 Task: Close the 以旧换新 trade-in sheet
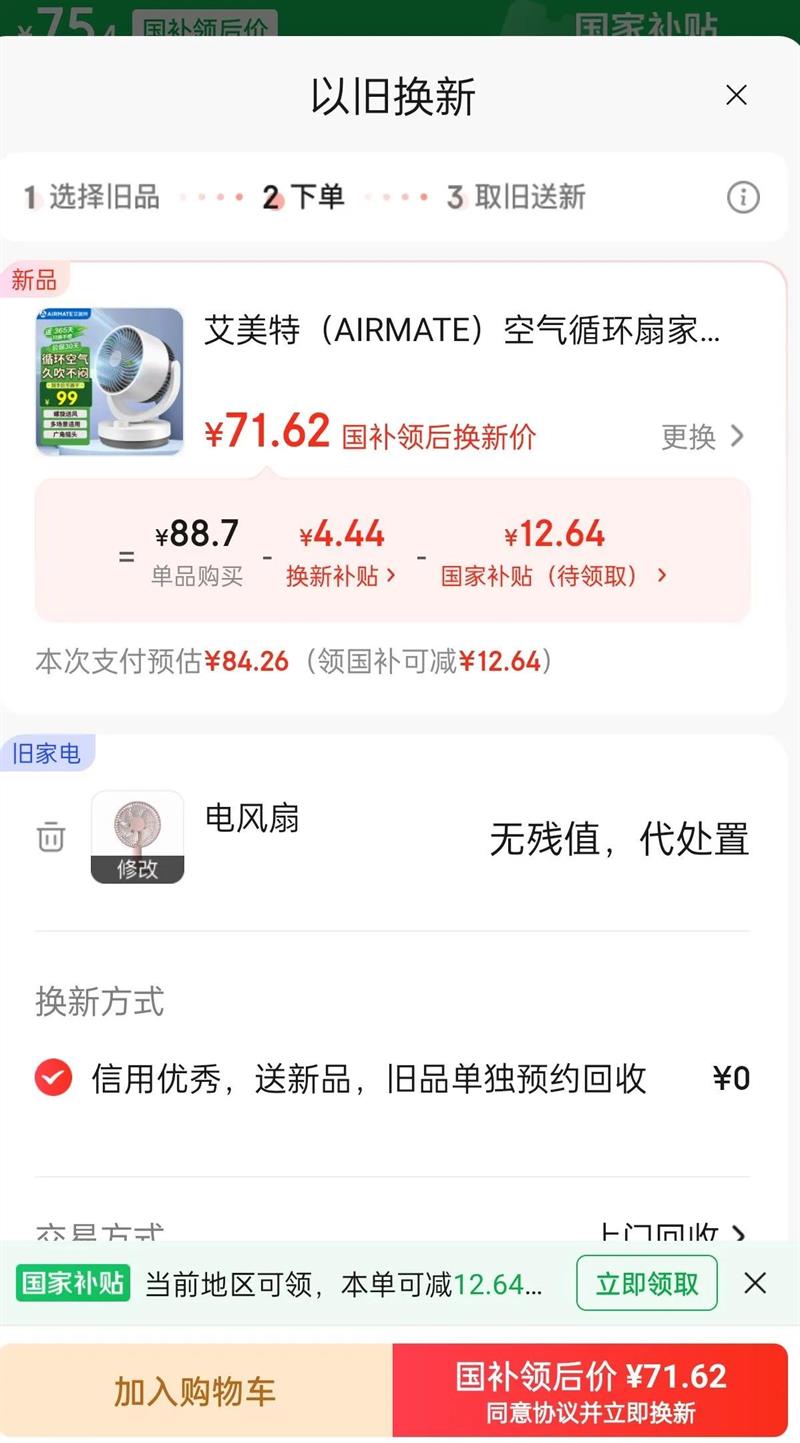click(x=736, y=96)
